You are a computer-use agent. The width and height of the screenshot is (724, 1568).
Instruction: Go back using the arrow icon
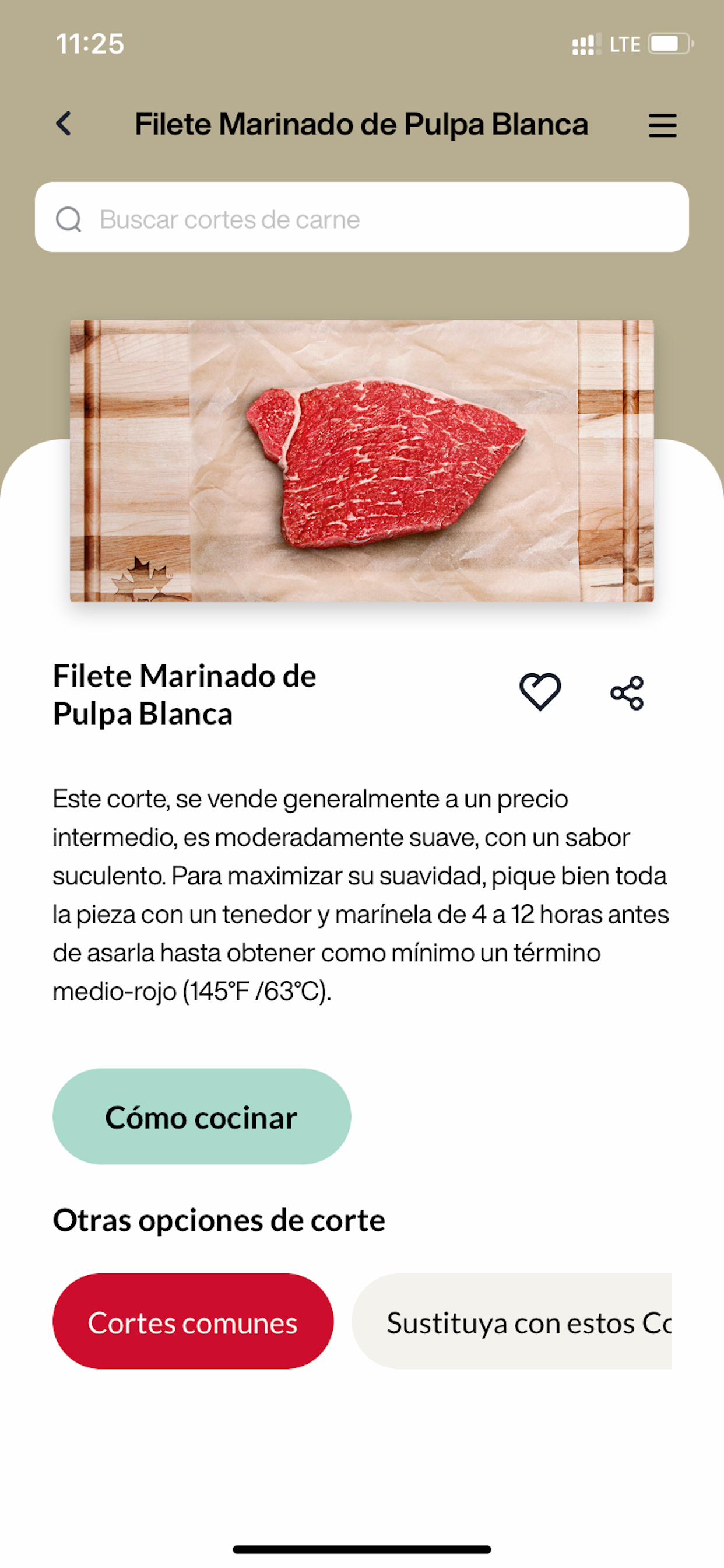64,124
